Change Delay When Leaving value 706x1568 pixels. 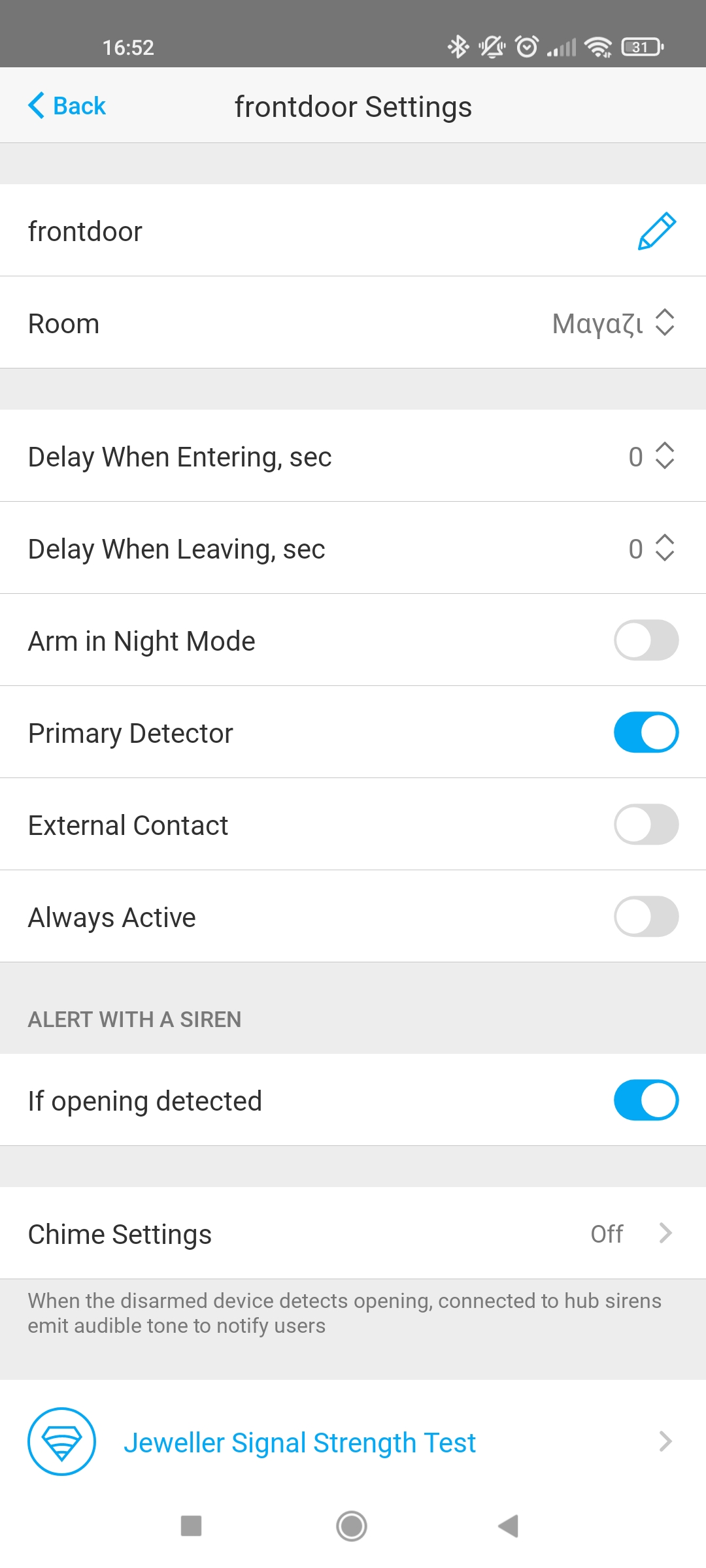click(651, 548)
